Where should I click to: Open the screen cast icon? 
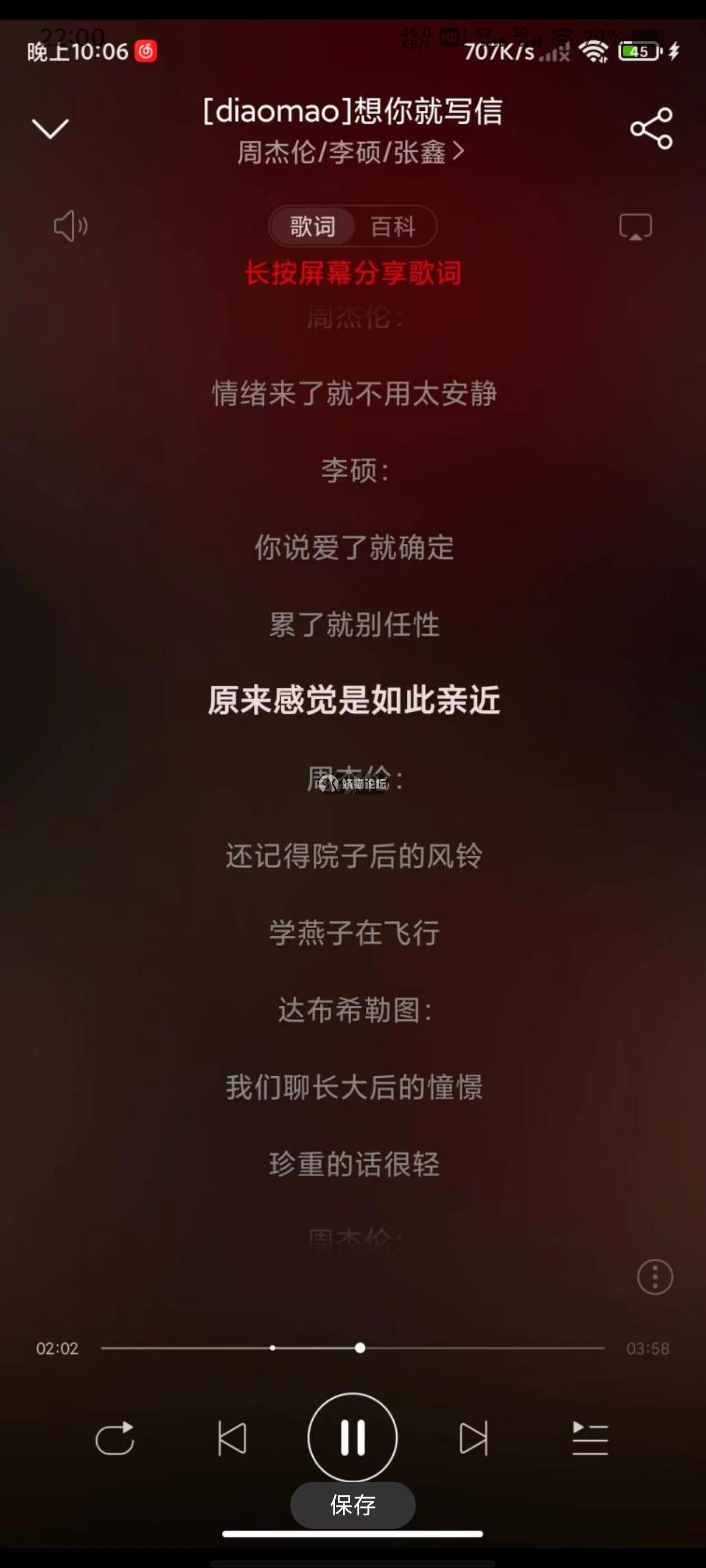635,226
